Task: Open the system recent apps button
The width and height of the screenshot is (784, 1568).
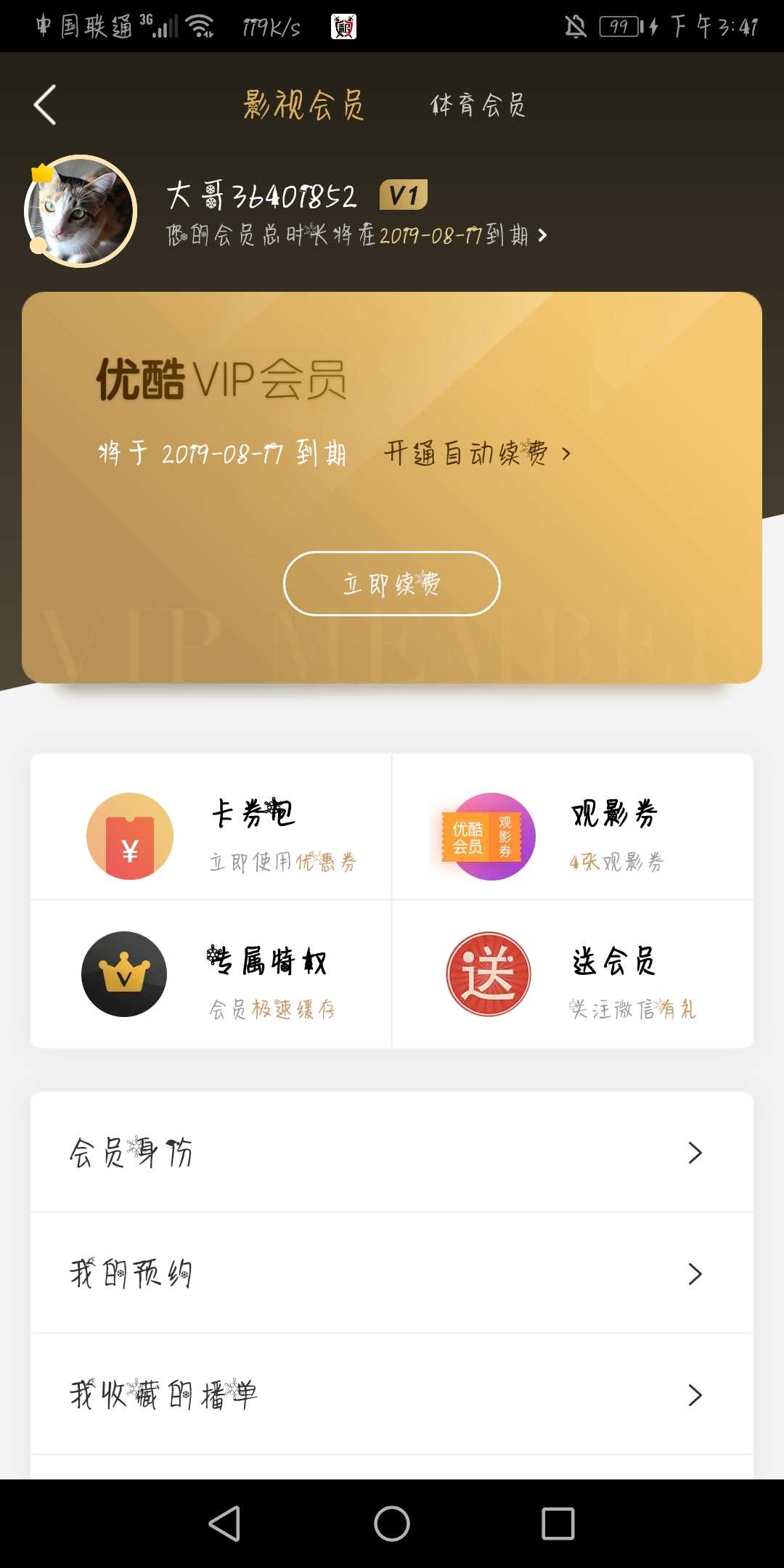Action: pos(558,1523)
